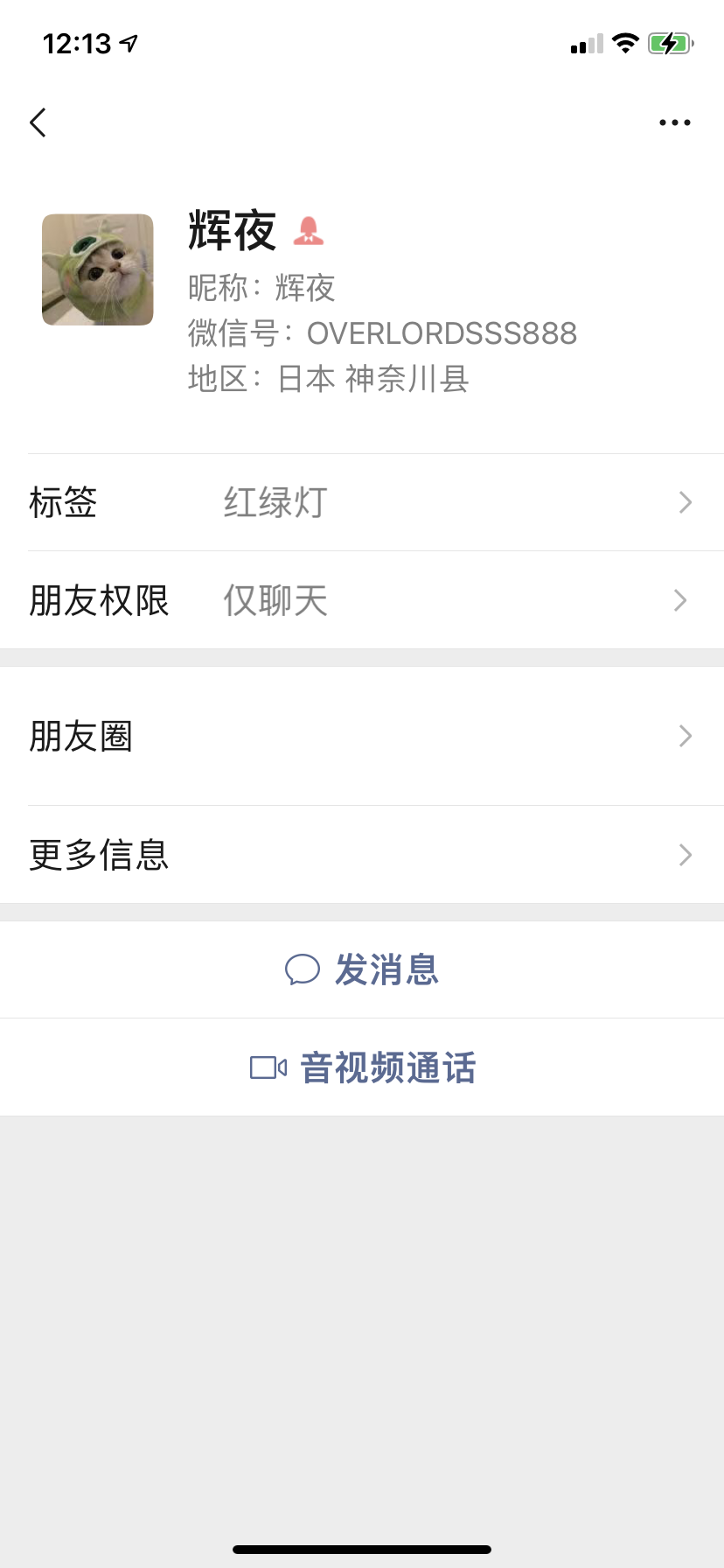Tap the female gender icon beside 辉夜

(x=308, y=230)
